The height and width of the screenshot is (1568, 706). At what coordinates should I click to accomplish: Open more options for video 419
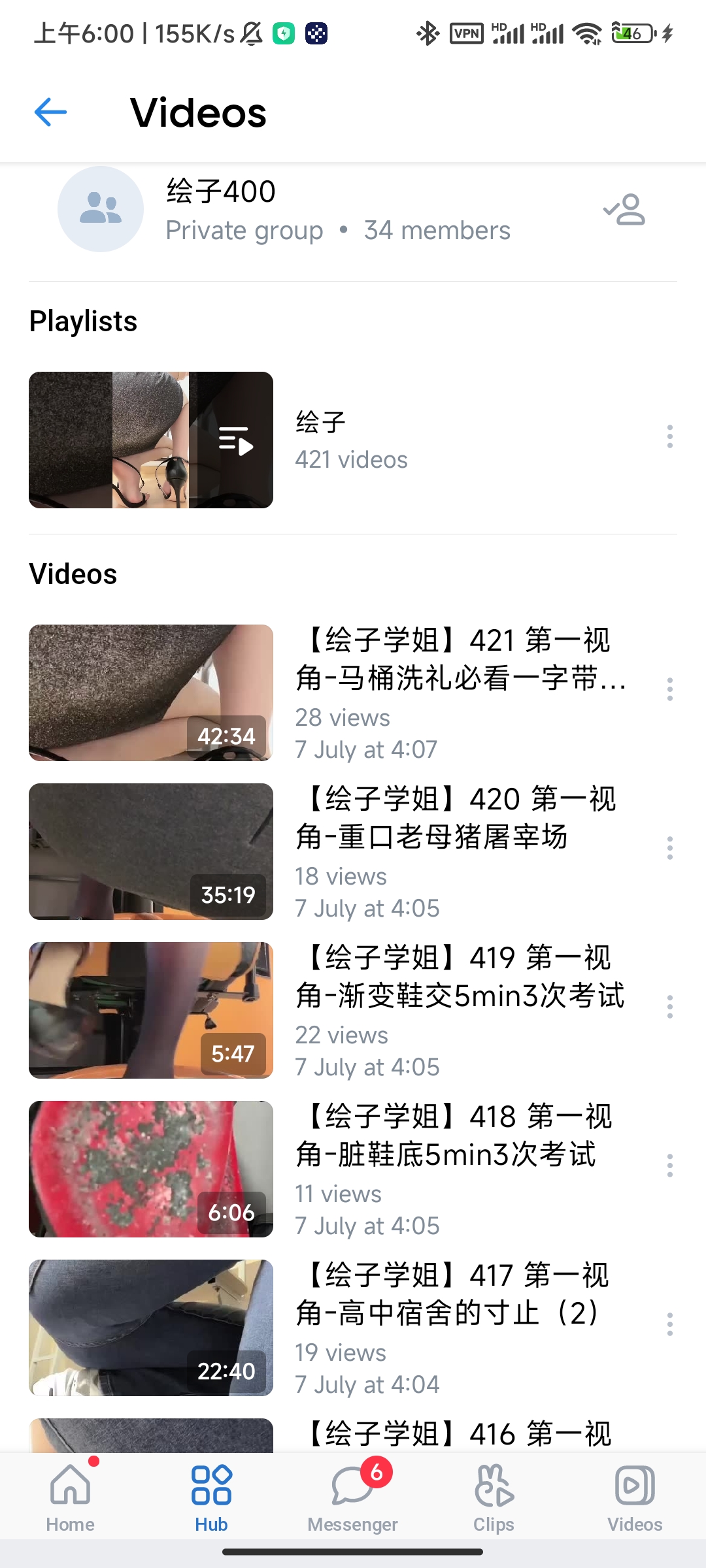point(669,1007)
